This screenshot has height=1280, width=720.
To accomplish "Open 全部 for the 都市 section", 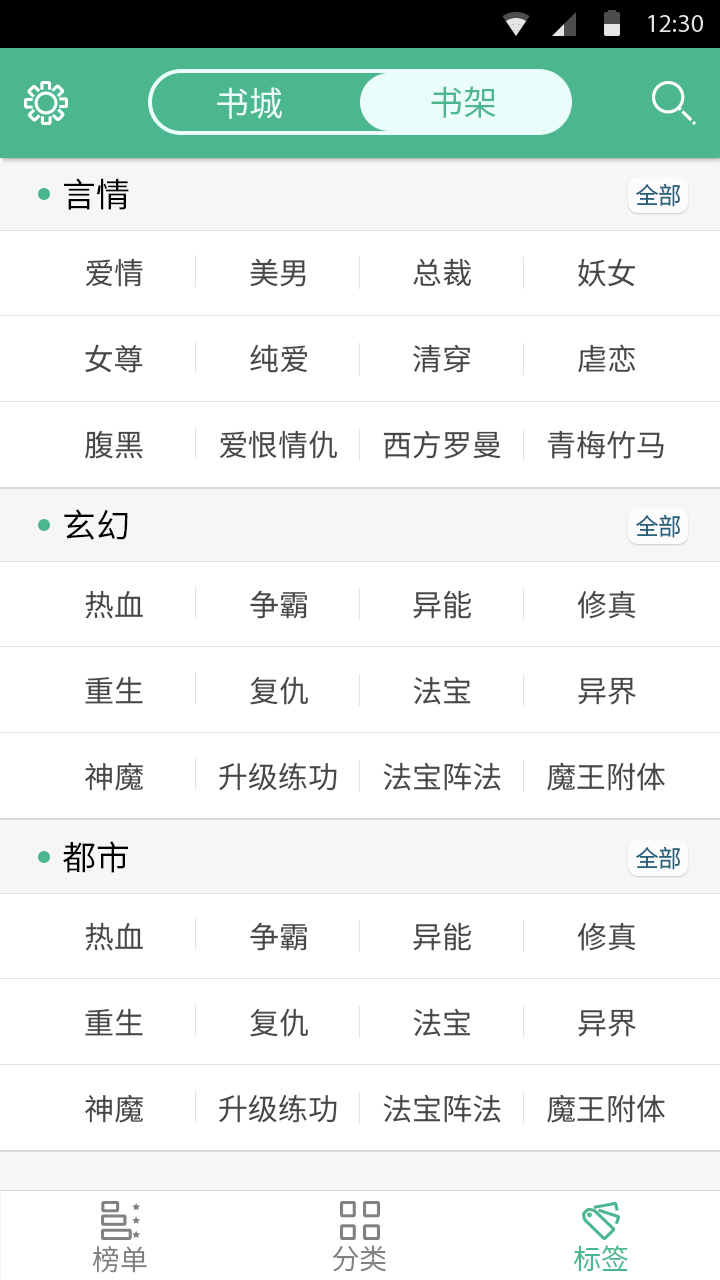I will [x=658, y=858].
